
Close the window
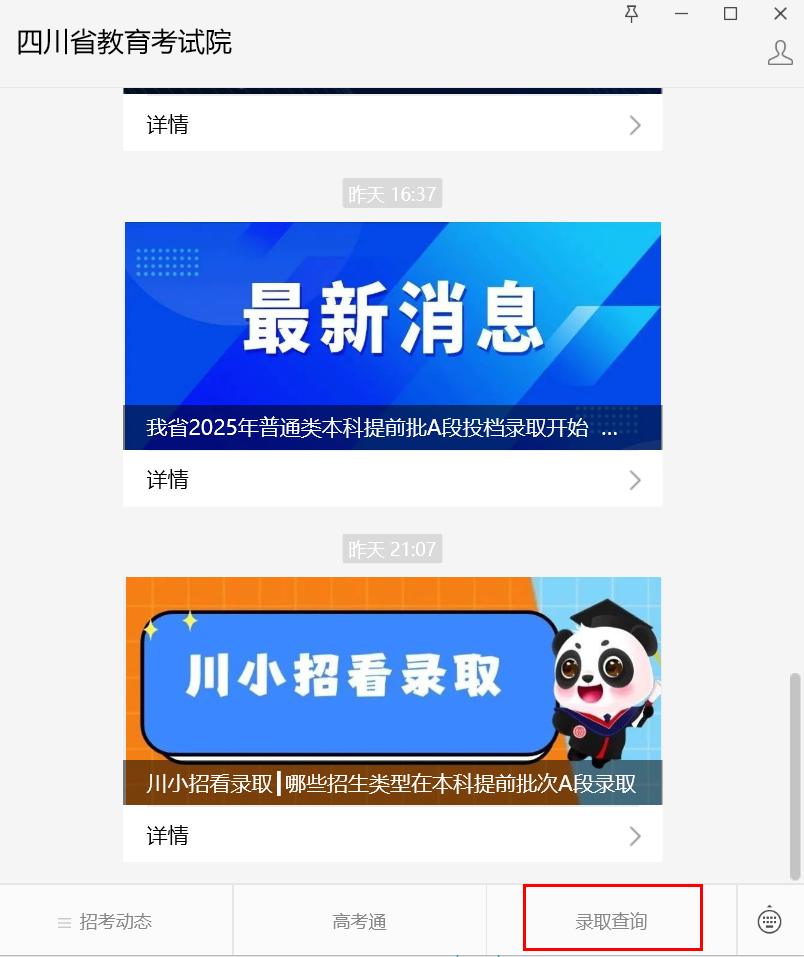781,14
